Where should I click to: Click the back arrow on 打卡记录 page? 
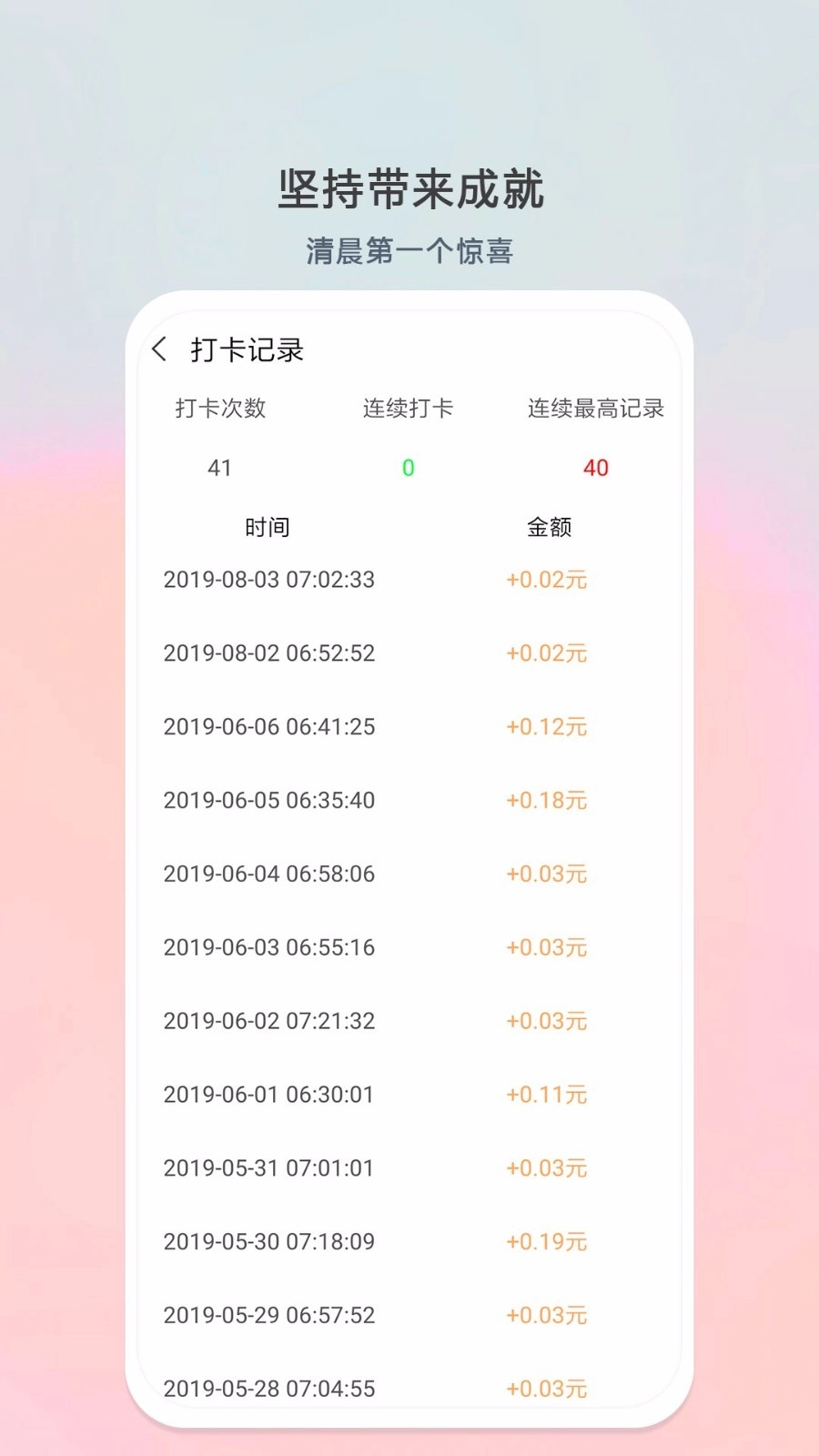coord(162,349)
